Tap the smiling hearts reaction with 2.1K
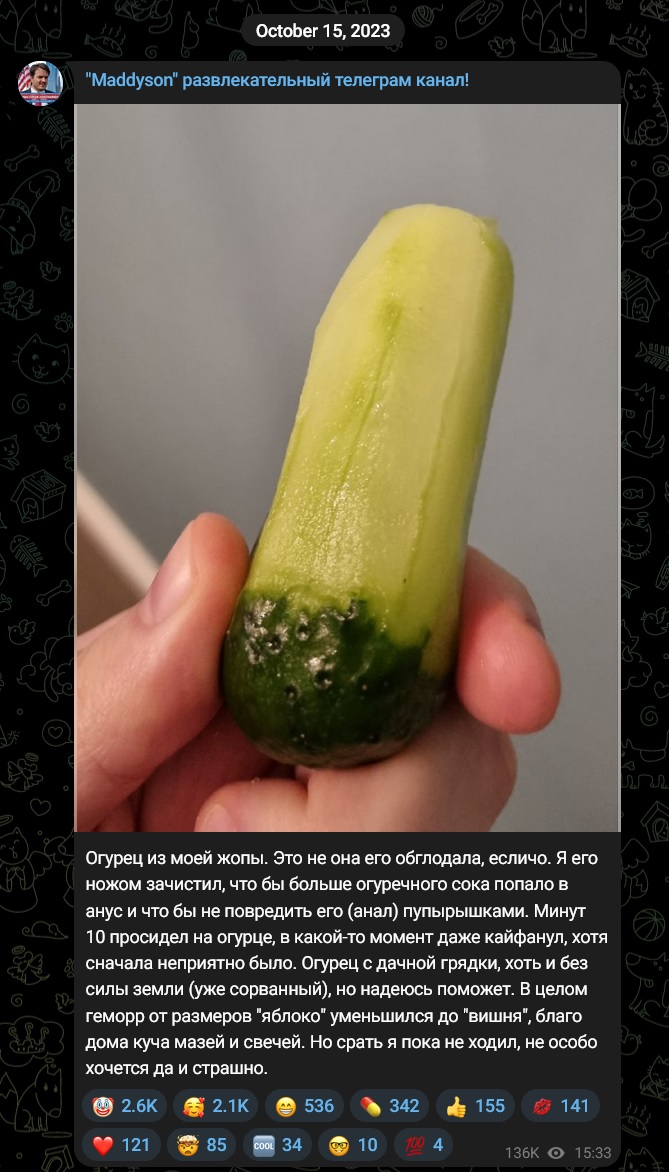669x1172 pixels. (x=215, y=1105)
